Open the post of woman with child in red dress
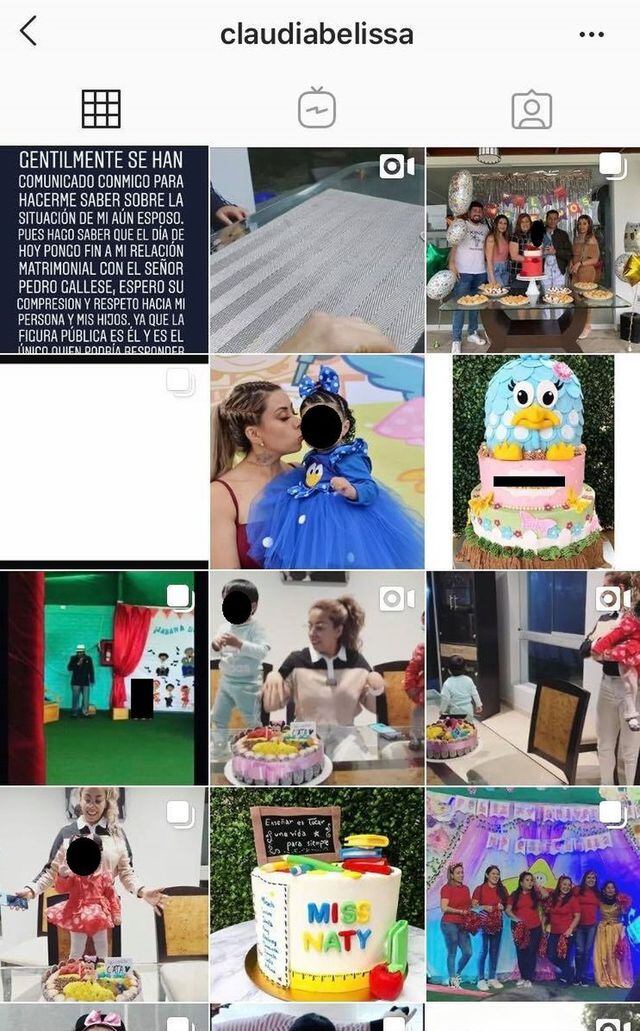 [104, 893]
